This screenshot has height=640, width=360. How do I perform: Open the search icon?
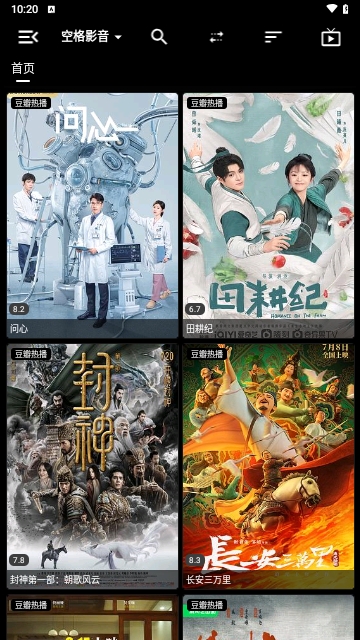click(159, 37)
